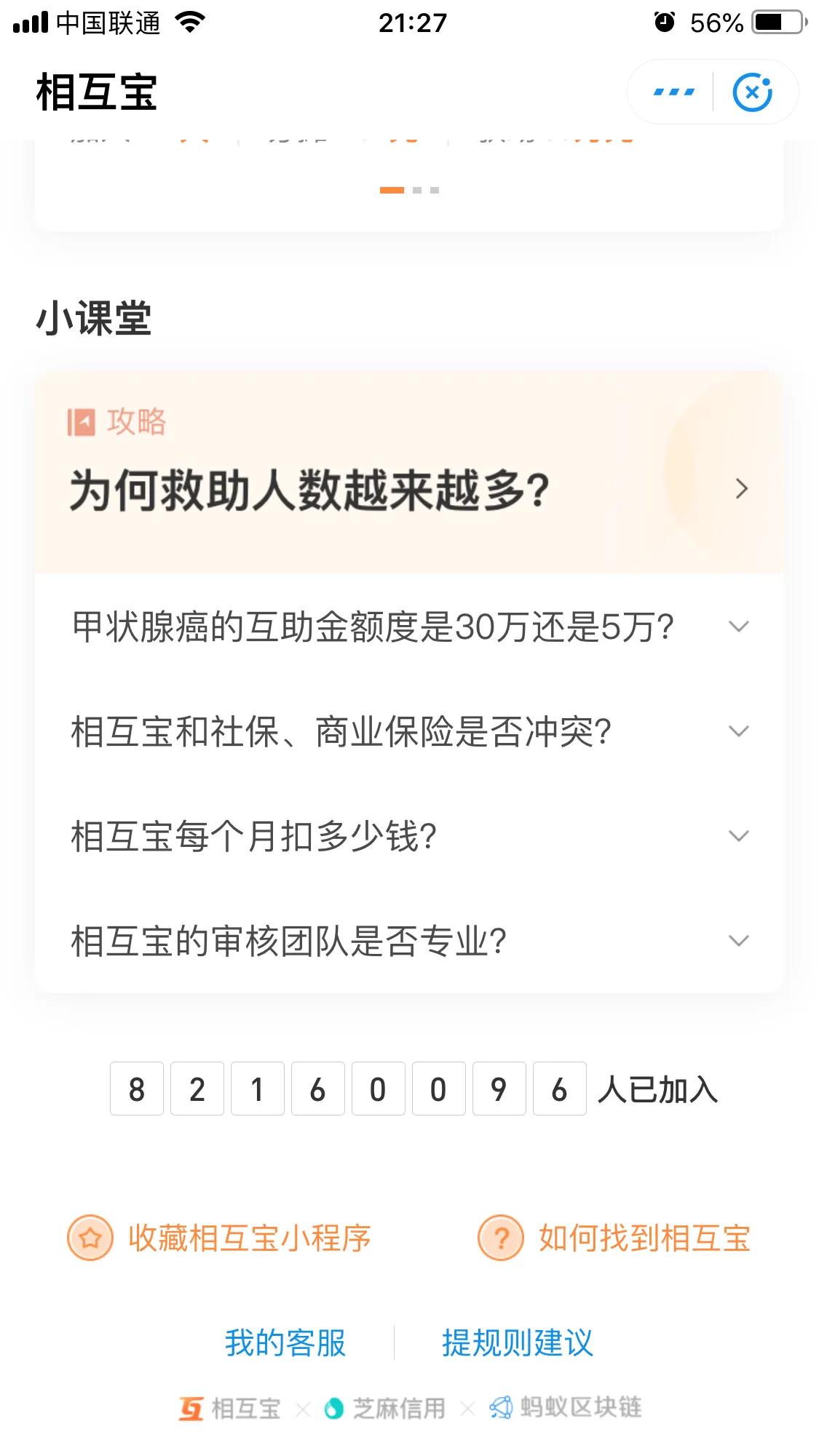The image size is (819, 1456).
Task: Tap the 蚂蚁区块链 icon in footer
Action: click(x=501, y=1407)
